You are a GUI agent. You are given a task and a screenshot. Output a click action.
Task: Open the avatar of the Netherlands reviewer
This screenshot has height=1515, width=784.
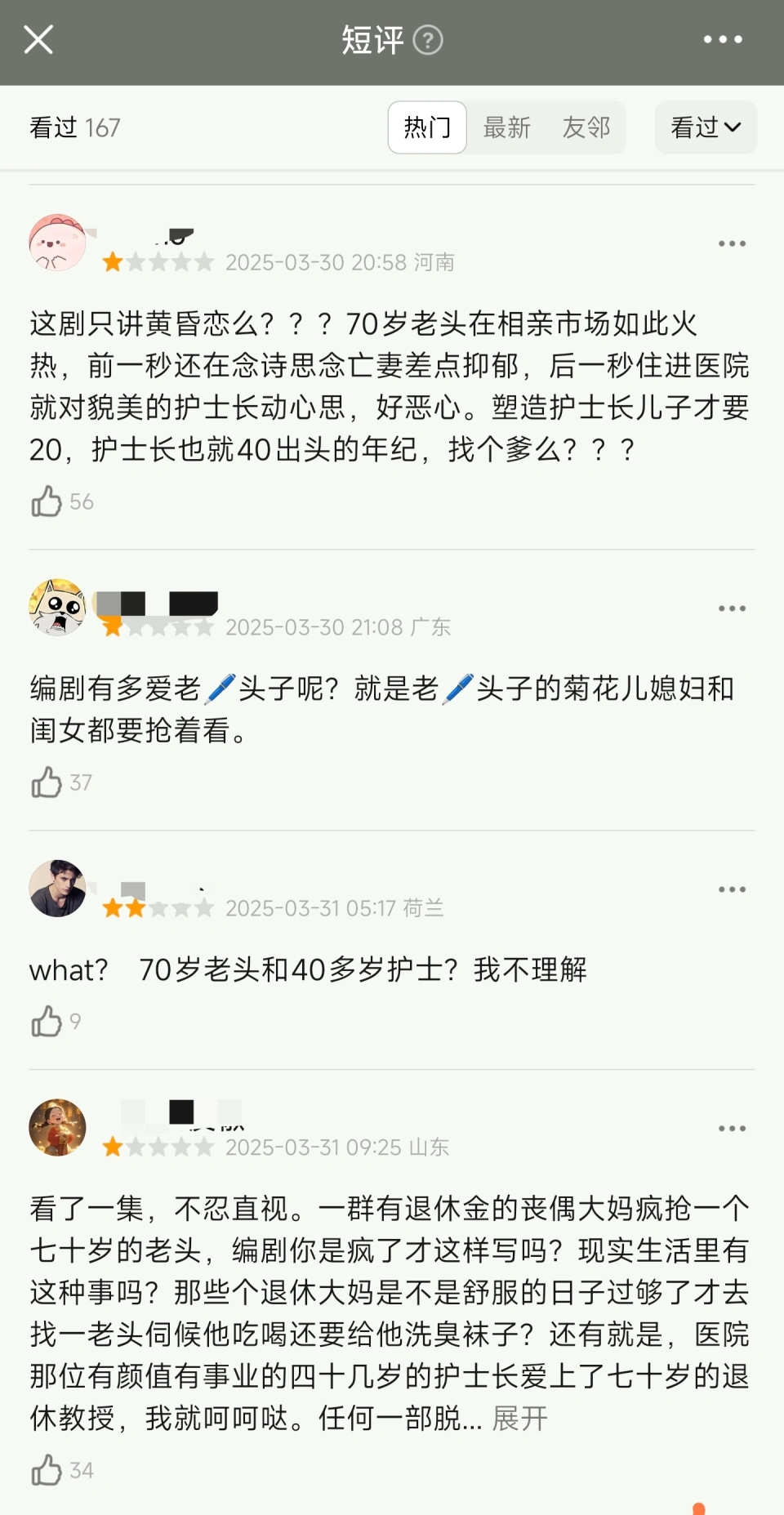click(57, 889)
